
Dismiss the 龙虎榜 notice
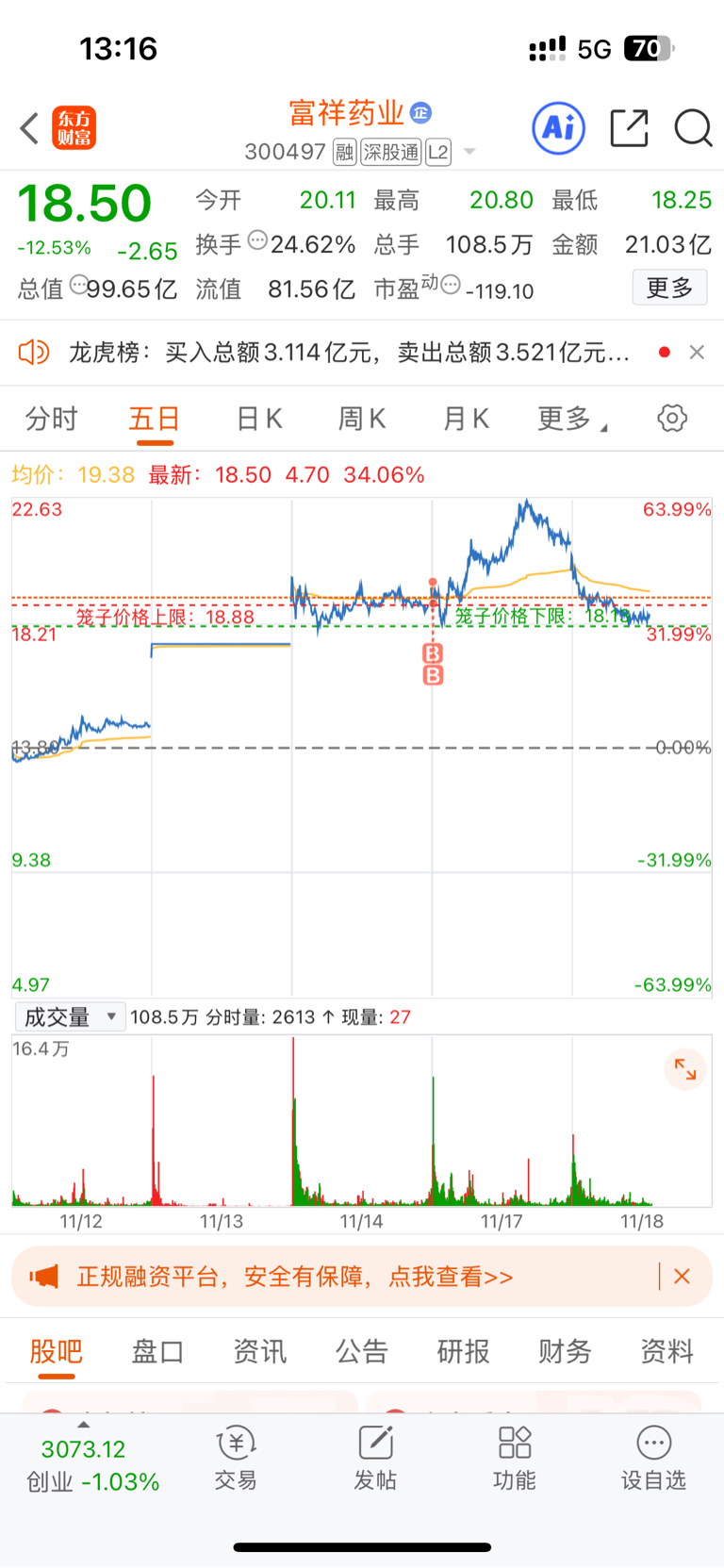coord(697,352)
